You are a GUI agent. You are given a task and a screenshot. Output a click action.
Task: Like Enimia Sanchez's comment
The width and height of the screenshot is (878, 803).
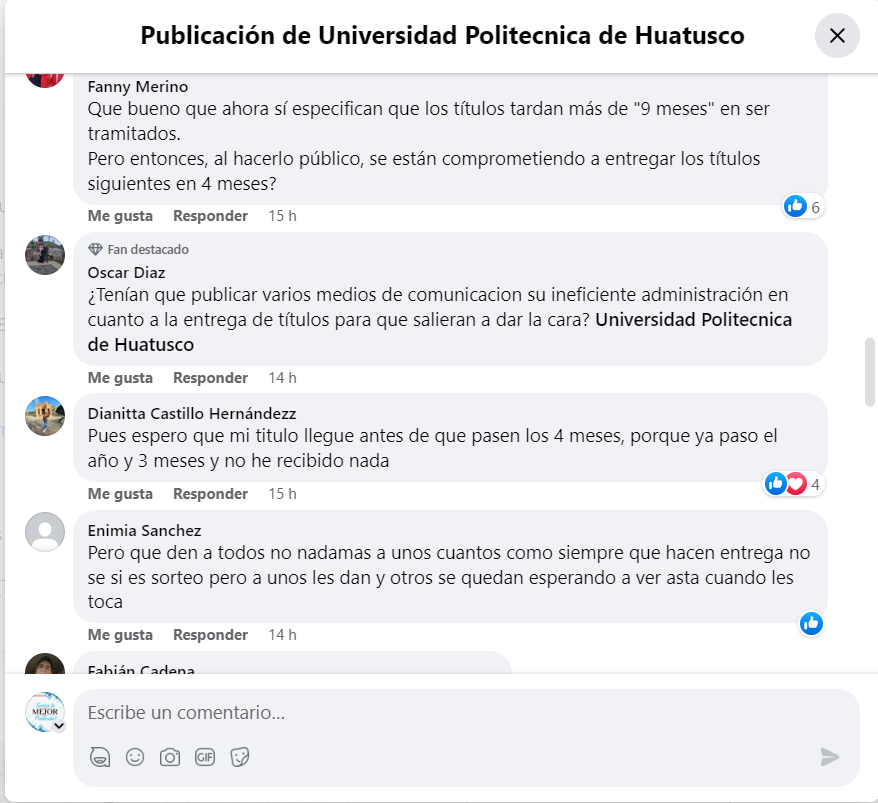tap(120, 635)
